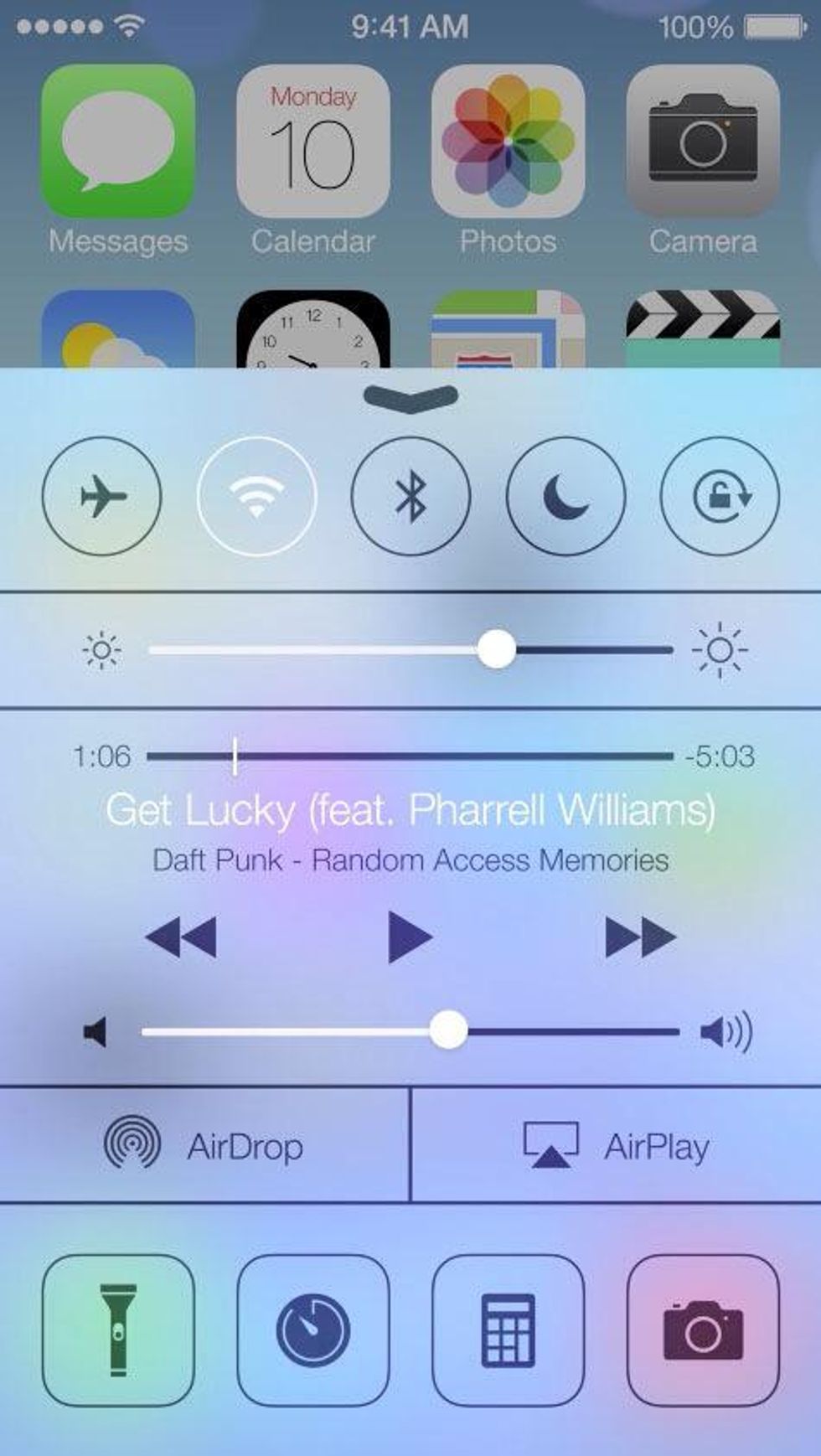Image resolution: width=821 pixels, height=1456 pixels.
Task: Turn off Wi-Fi
Action: coord(256,496)
